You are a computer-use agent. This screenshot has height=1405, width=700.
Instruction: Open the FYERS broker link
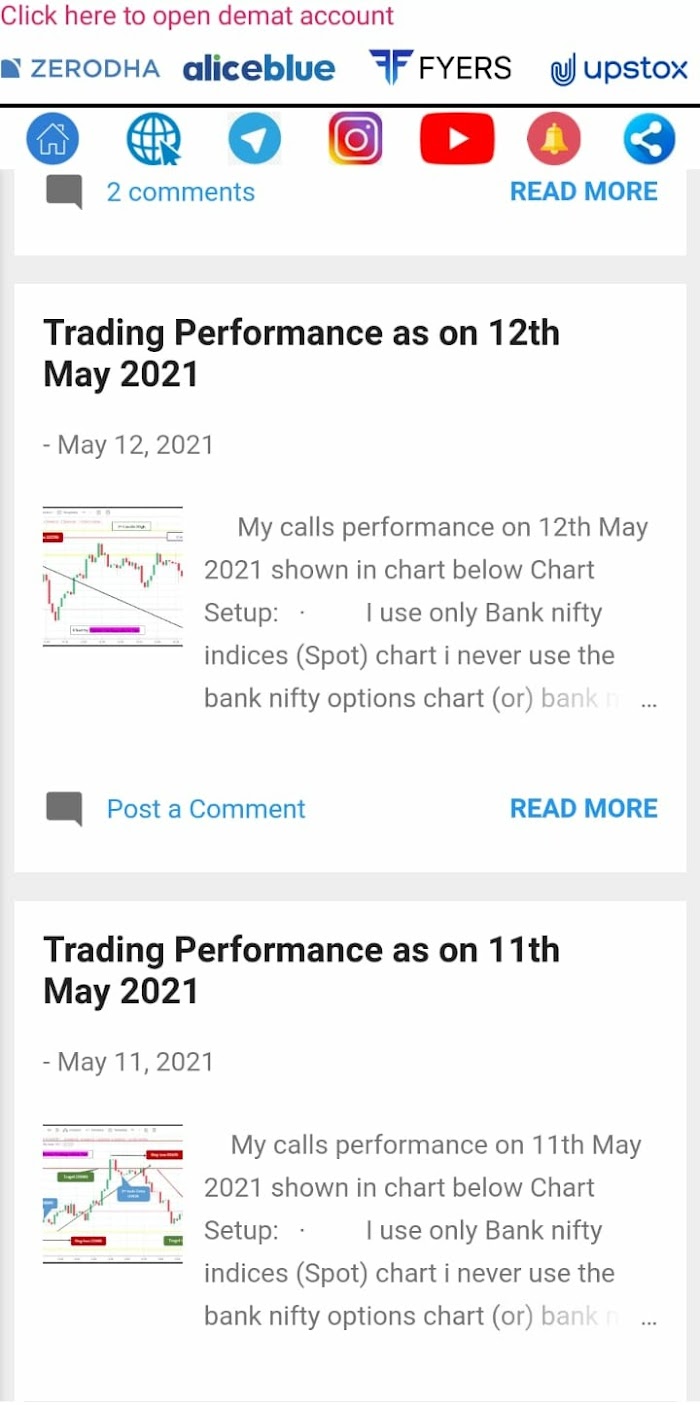coord(441,68)
